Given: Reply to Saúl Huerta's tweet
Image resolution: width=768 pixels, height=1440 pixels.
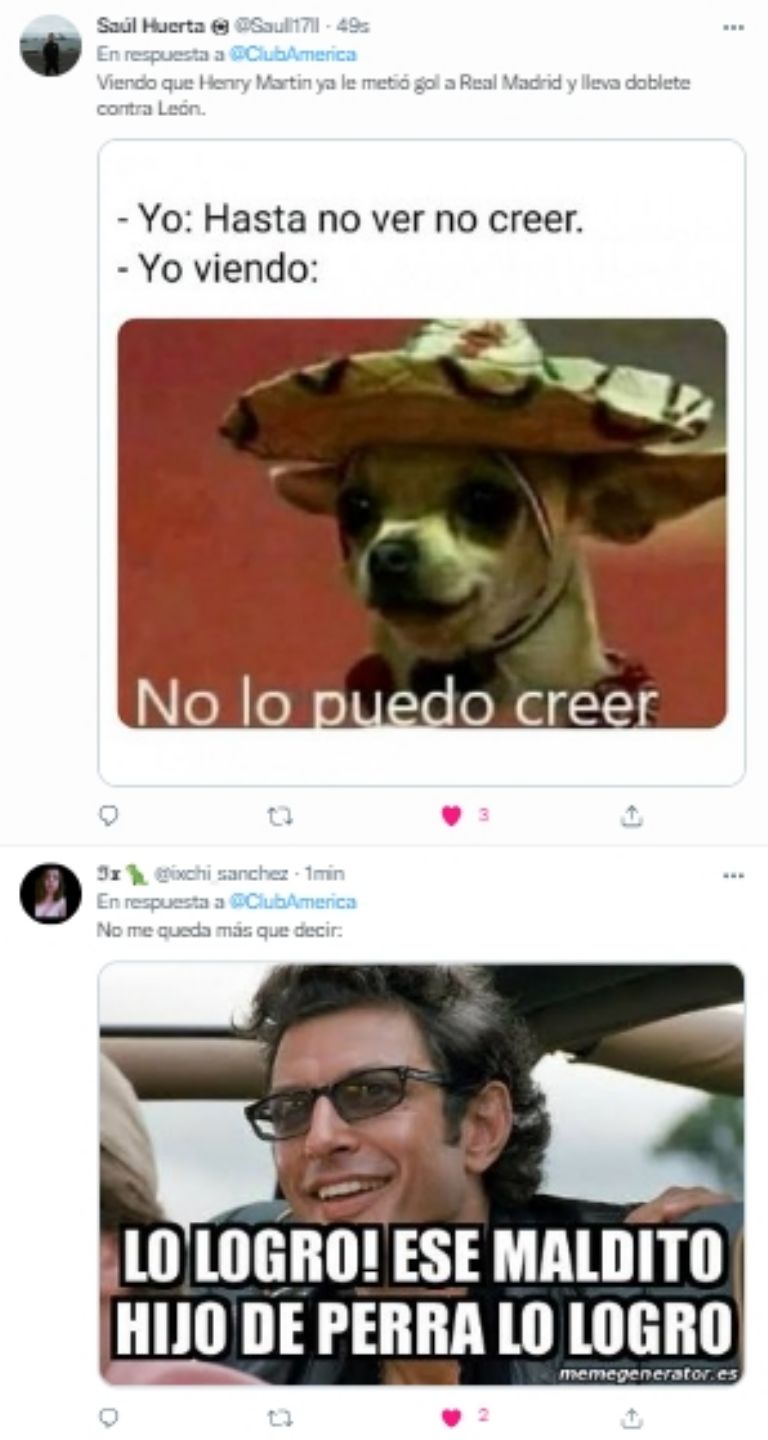Looking at the screenshot, I should point(110,816).
